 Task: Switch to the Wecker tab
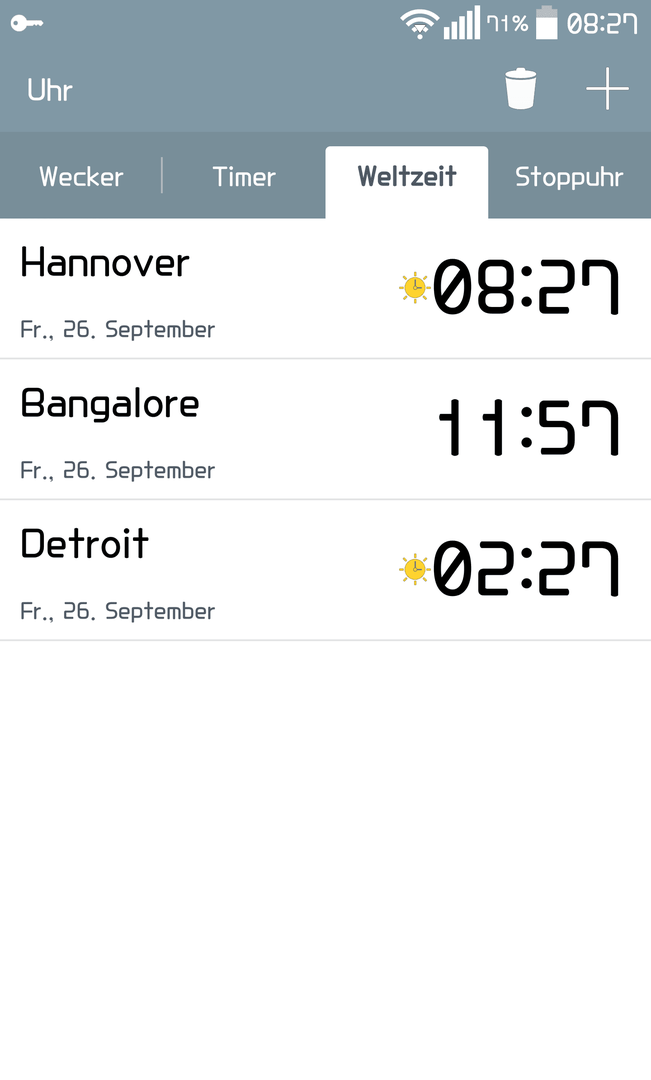pos(81,176)
